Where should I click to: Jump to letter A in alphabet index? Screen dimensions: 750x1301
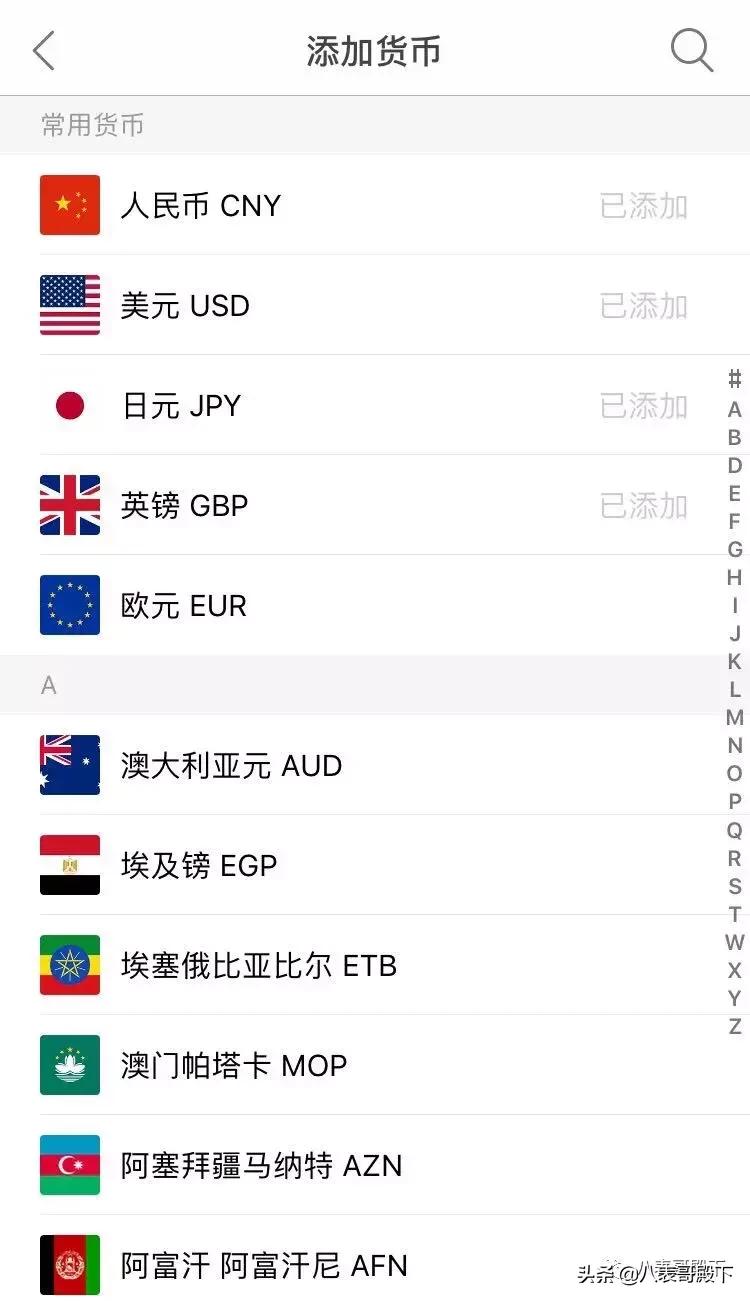coord(733,408)
